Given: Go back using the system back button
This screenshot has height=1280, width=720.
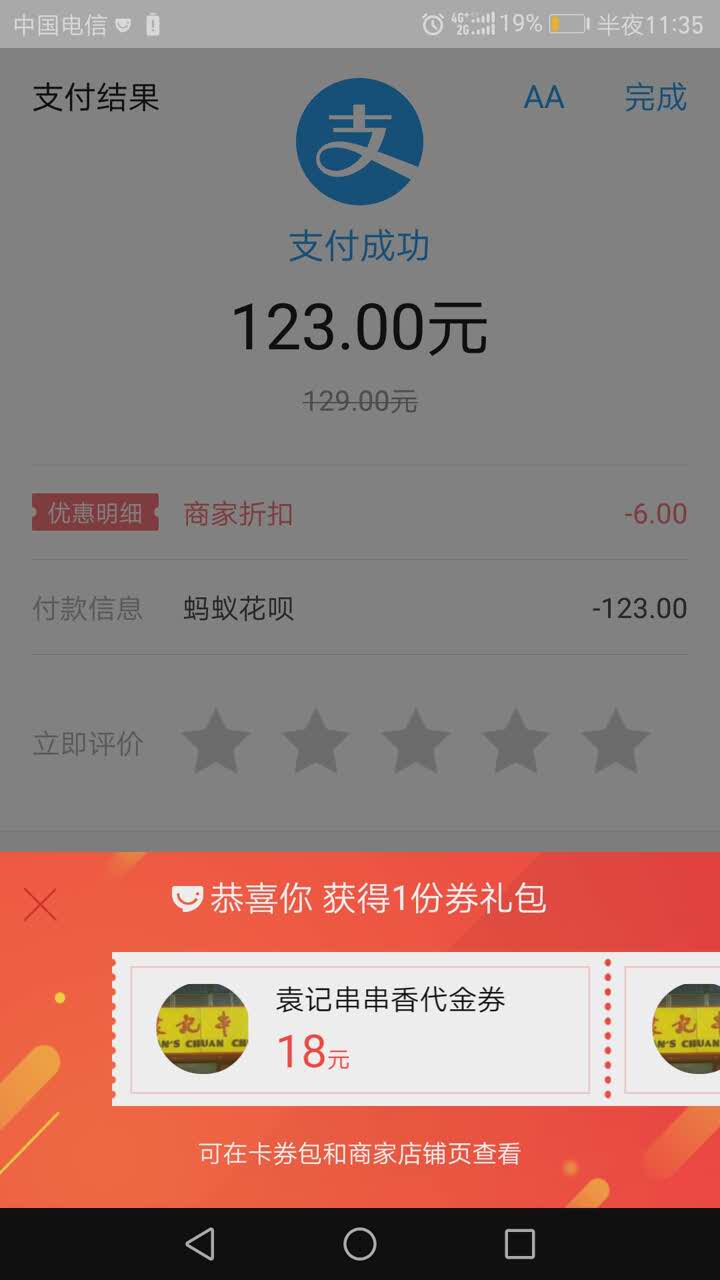Looking at the screenshot, I should [x=200, y=1244].
